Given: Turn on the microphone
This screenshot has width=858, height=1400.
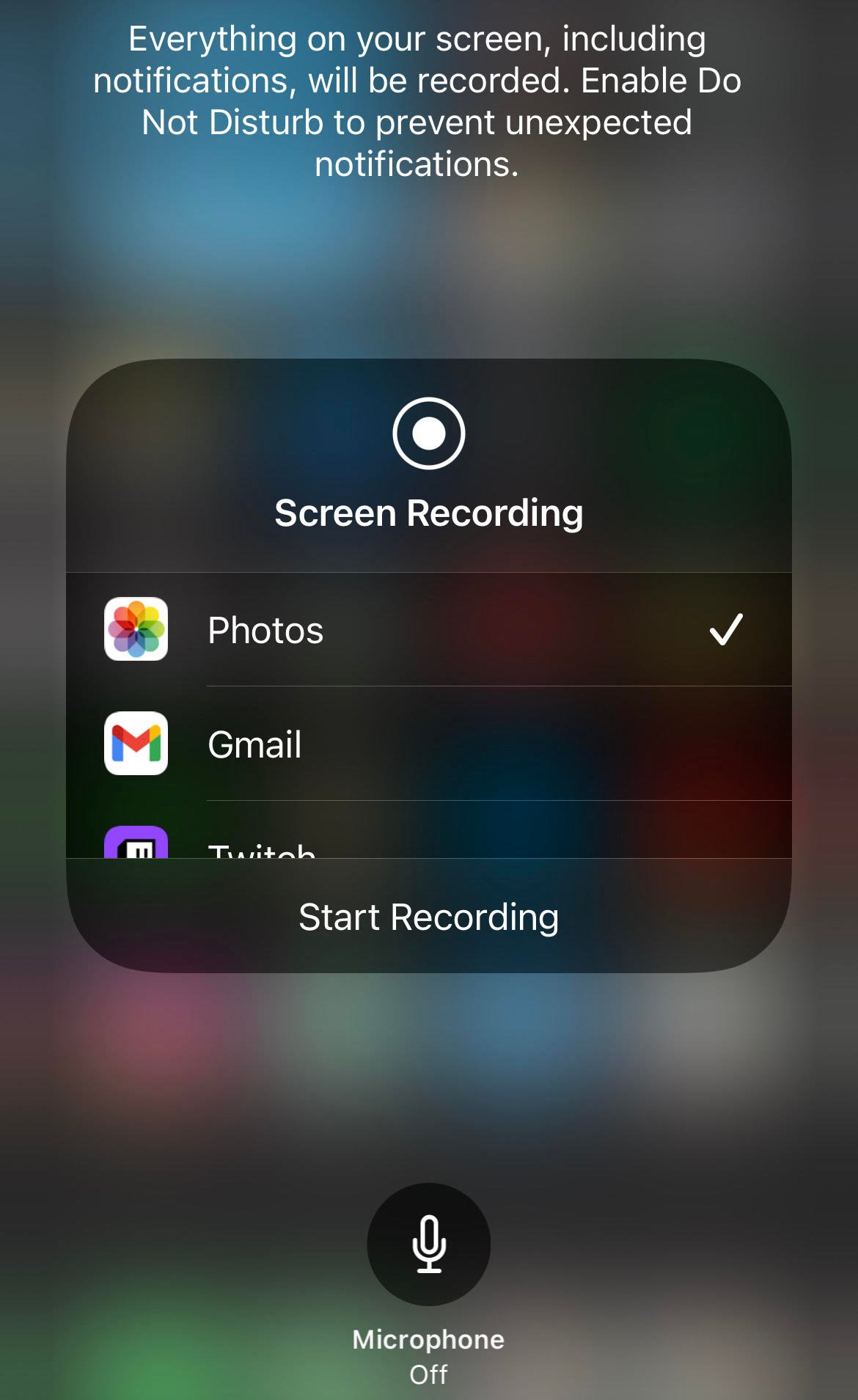Looking at the screenshot, I should [429, 1245].
